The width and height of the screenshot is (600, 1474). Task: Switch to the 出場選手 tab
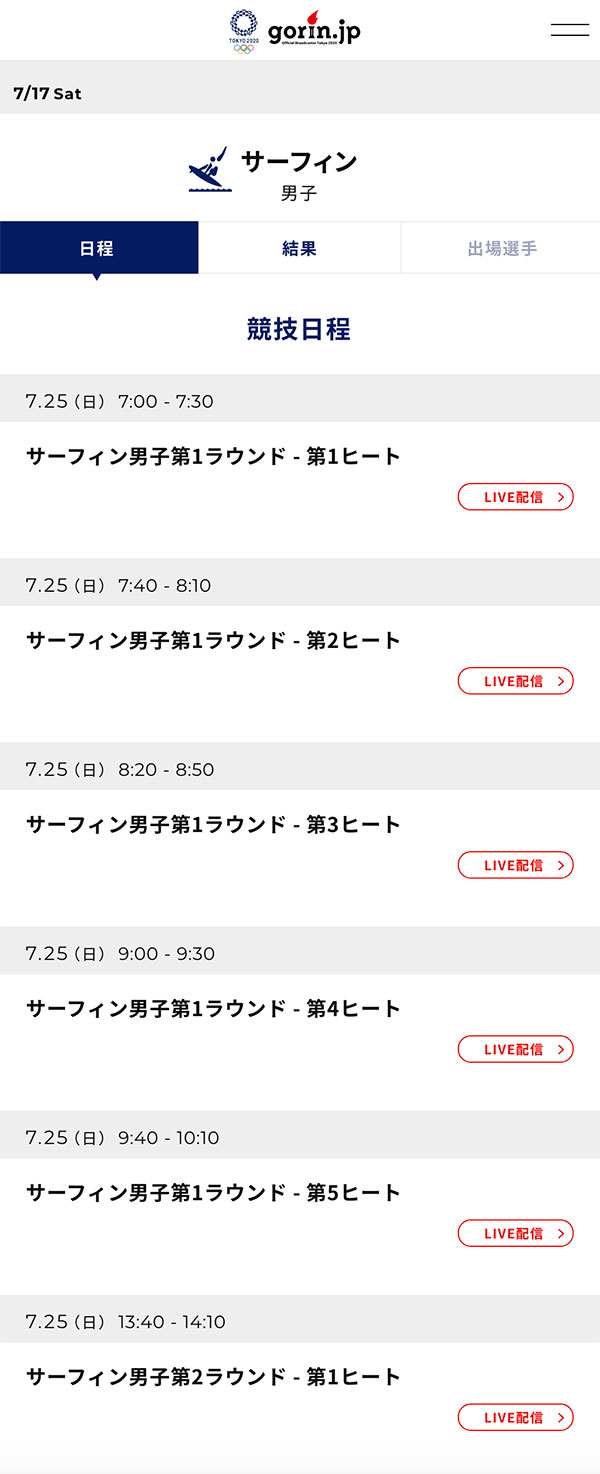pos(501,248)
